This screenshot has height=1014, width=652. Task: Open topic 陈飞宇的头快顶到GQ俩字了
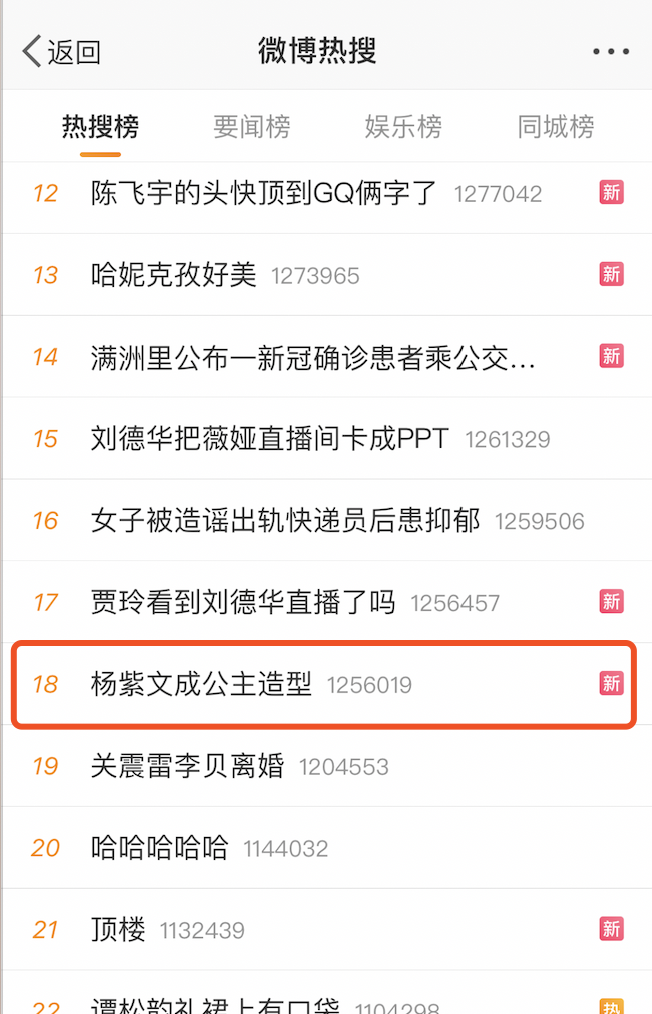coord(264,192)
